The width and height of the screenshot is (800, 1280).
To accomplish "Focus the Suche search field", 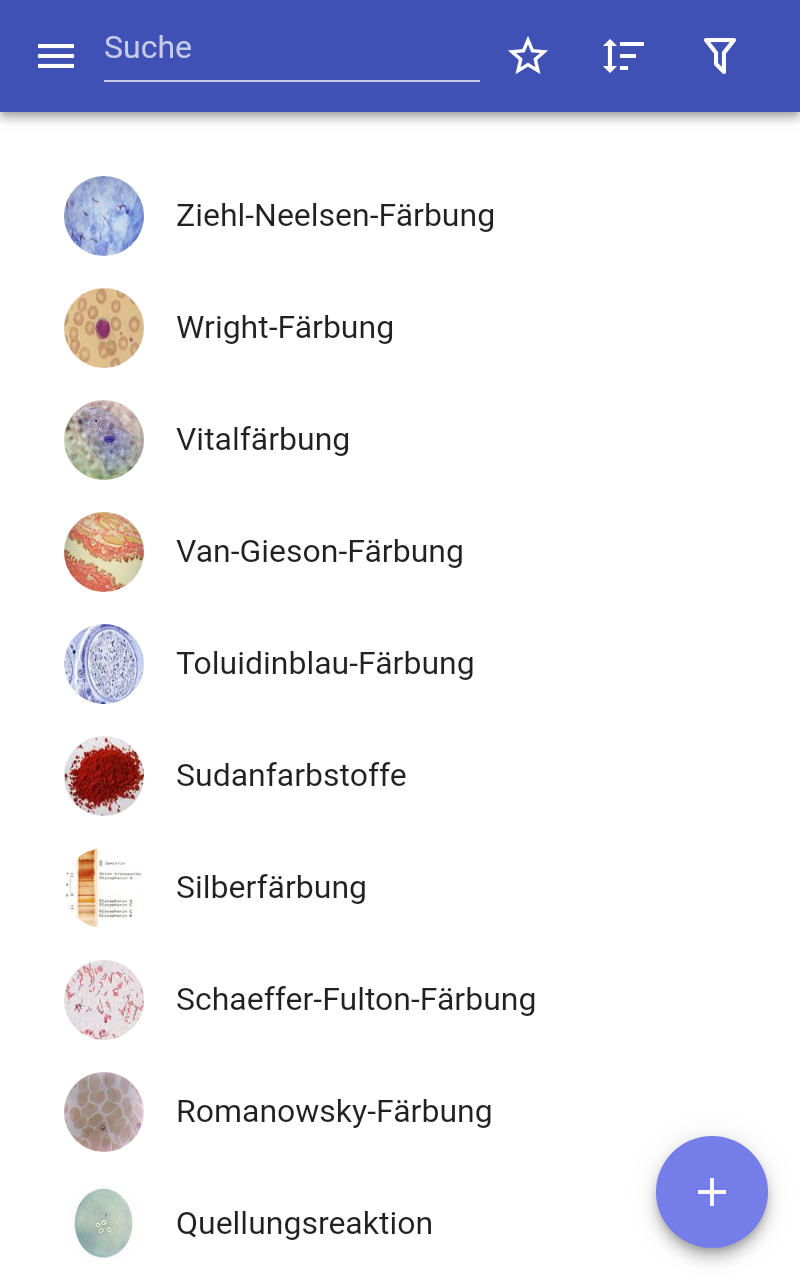I will pos(290,49).
